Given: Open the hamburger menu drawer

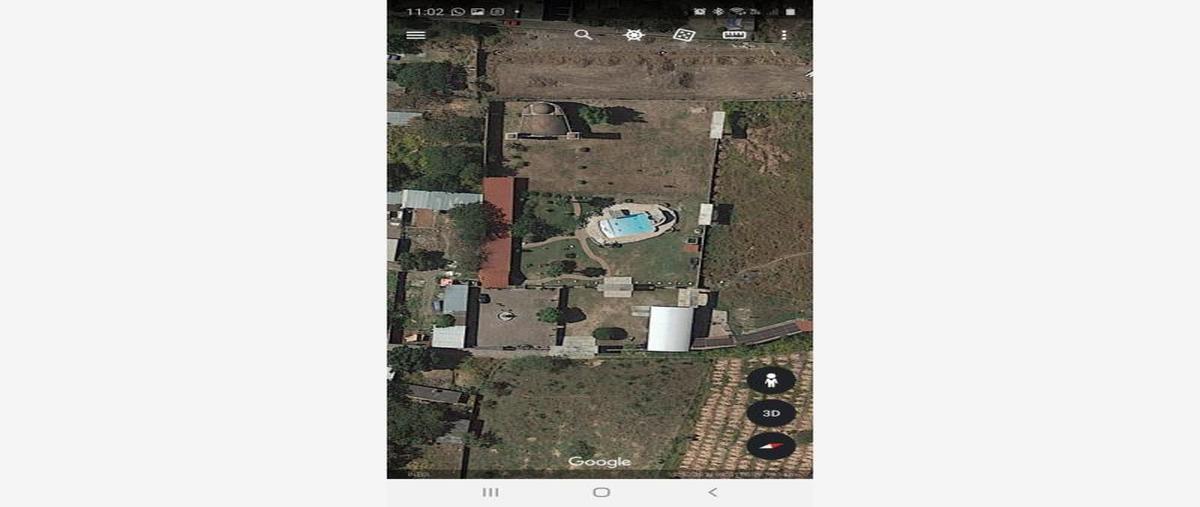Looking at the screenshot, I should coord(416,35).
